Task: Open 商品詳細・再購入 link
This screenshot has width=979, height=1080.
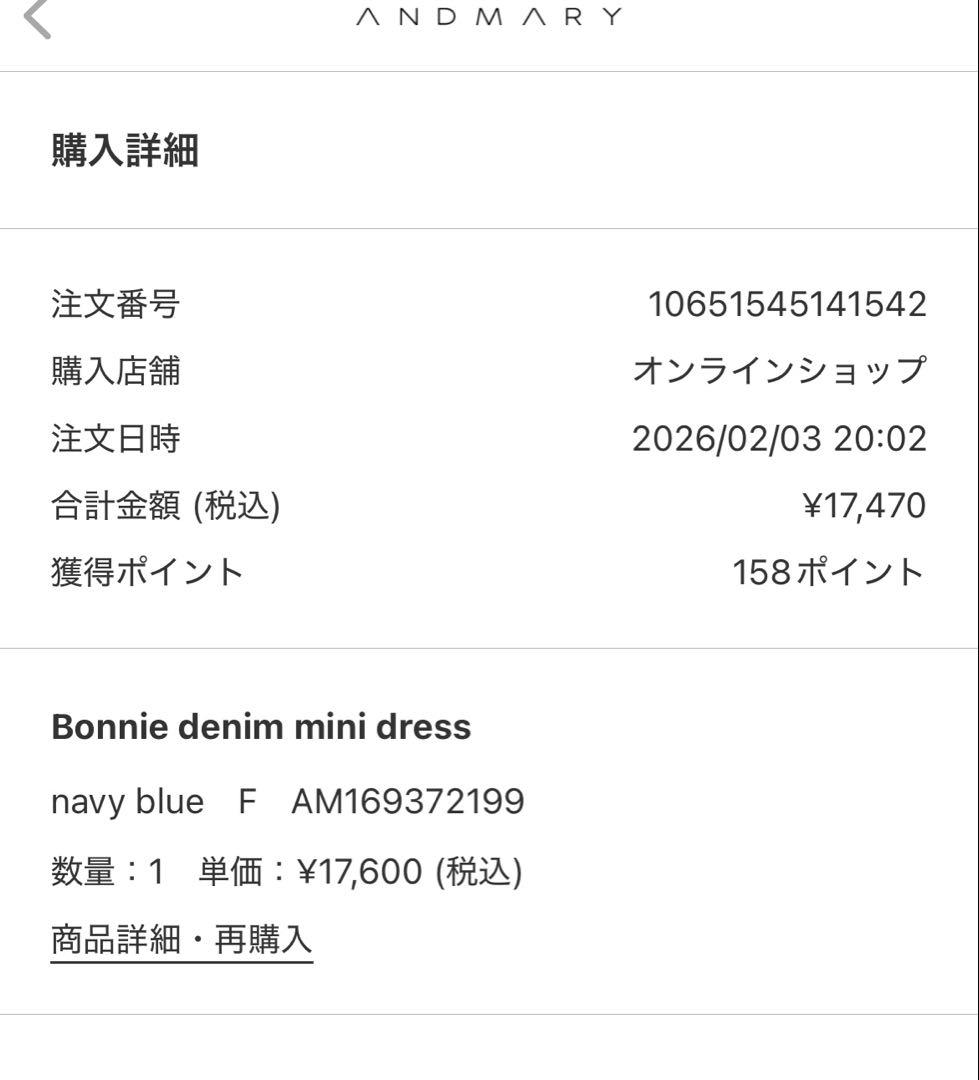Action: click(x=180, y=938)
